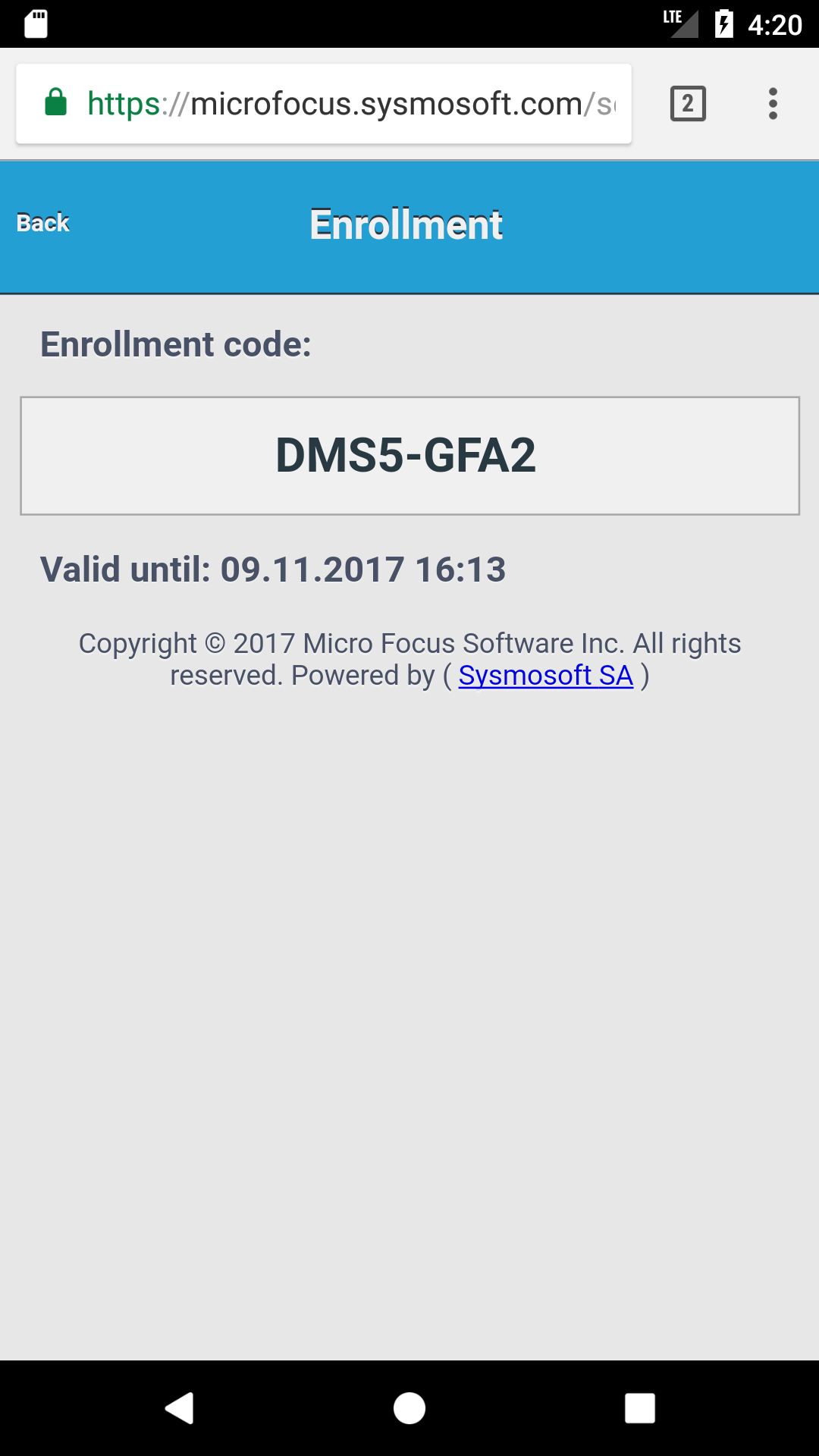Tap the Micro Focus copyright notice
Screen dimensions: 819x1456
click(409, 642)
